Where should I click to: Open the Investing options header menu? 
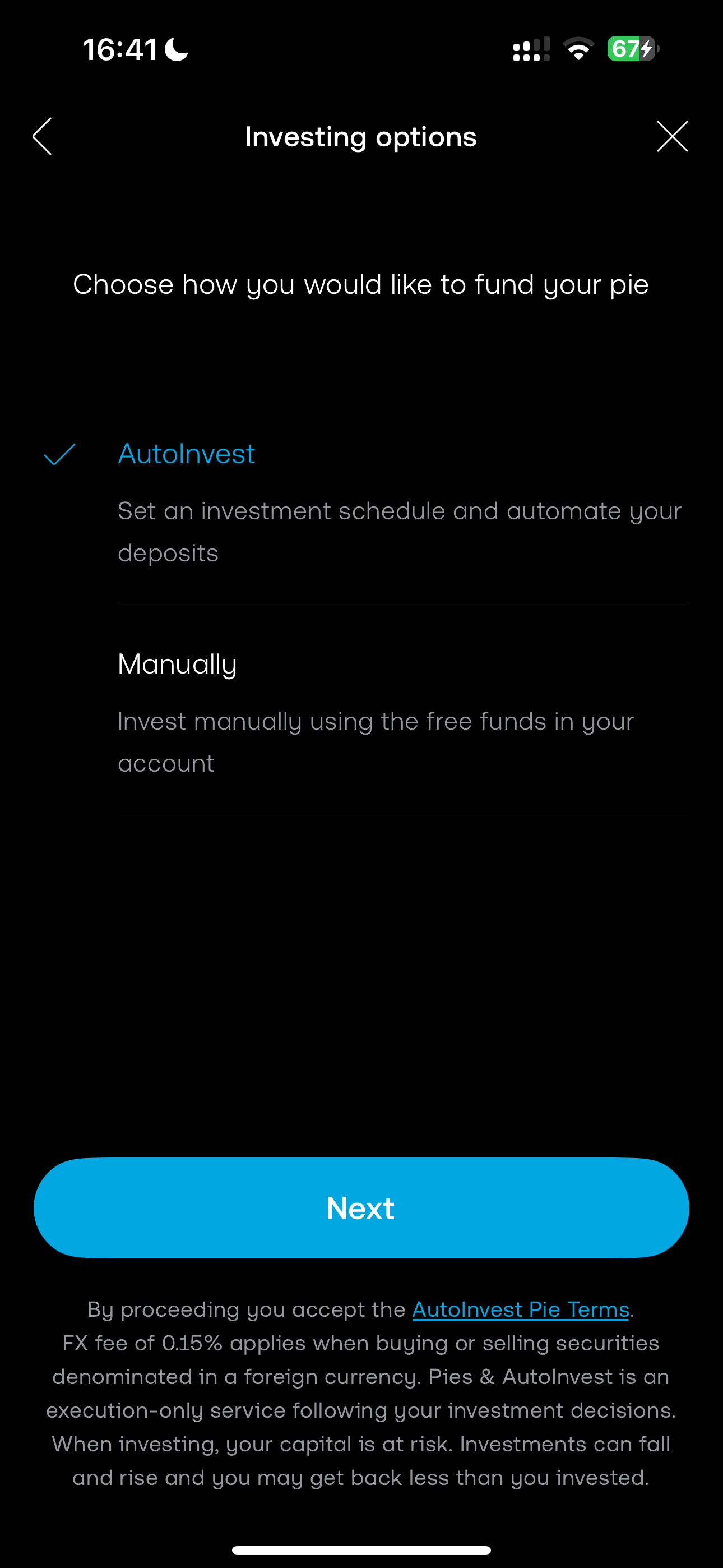click(x=361, y=136)
